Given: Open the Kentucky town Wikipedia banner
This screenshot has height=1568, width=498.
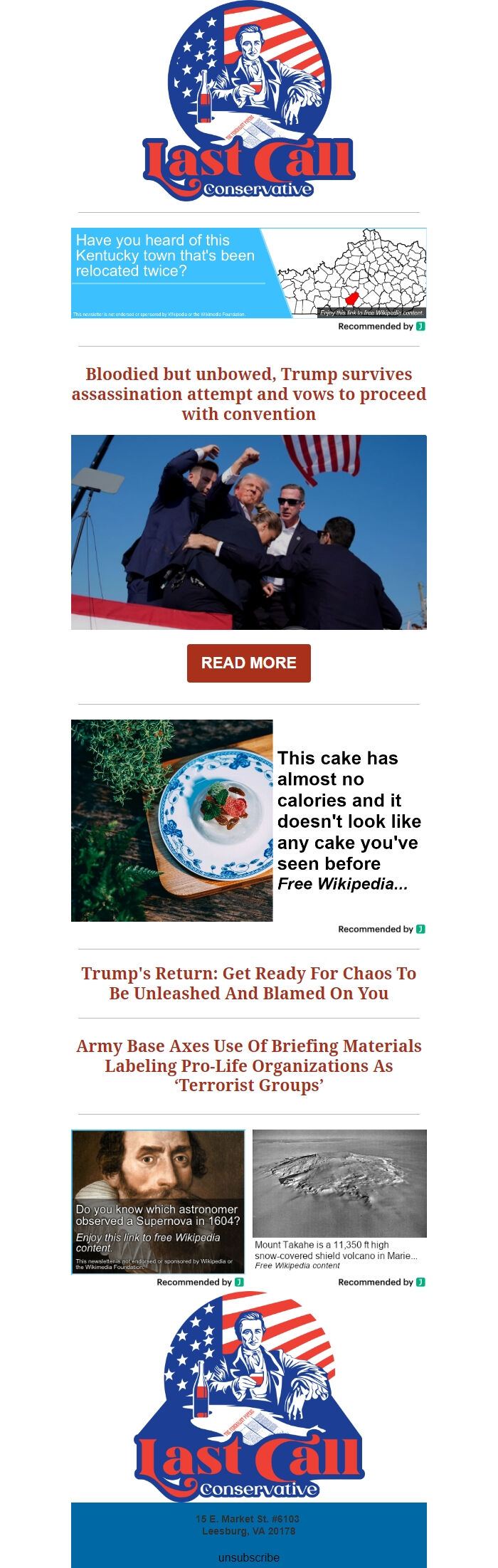Looking at the screenshot, I should tap(248, 273).
